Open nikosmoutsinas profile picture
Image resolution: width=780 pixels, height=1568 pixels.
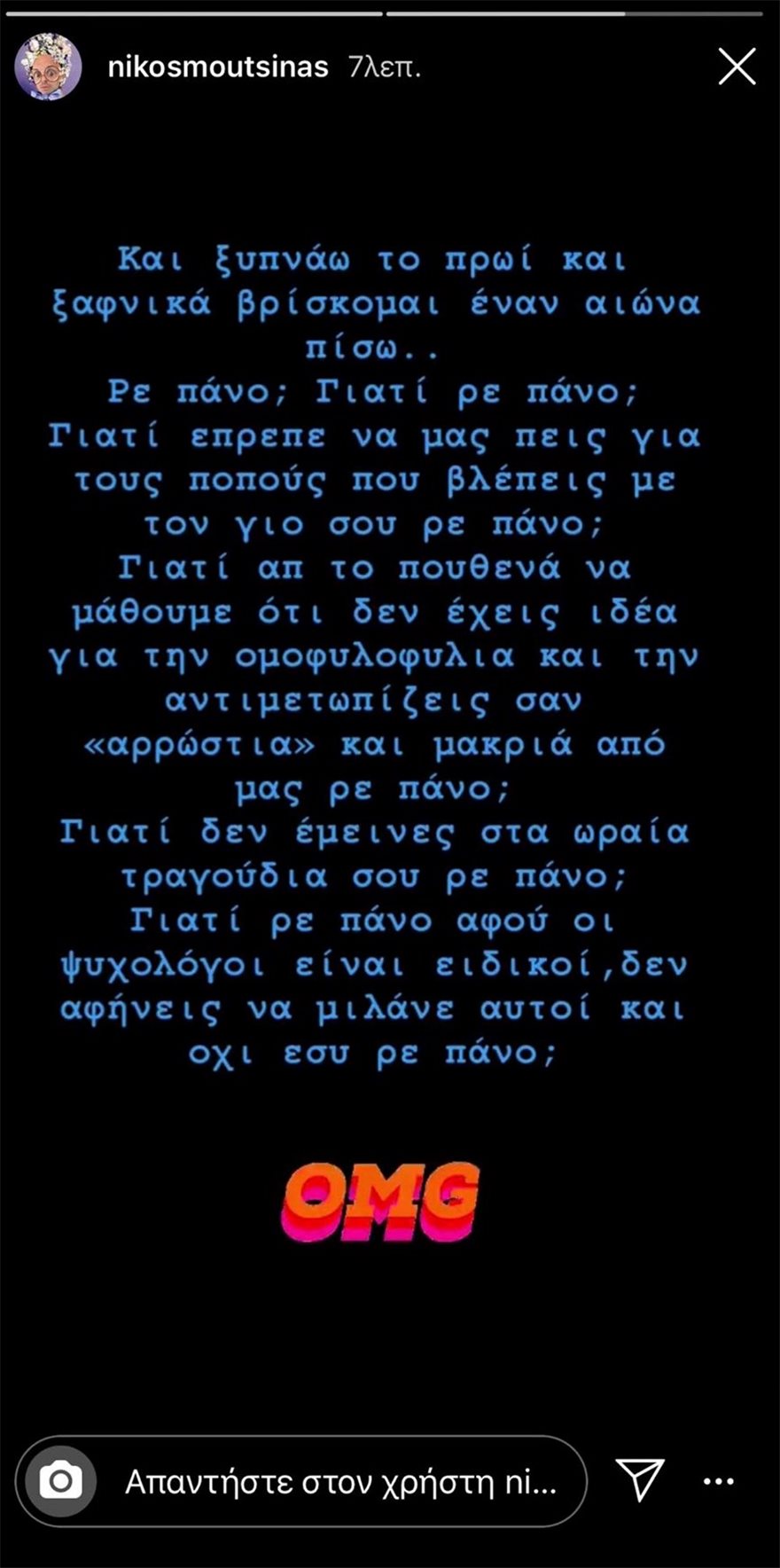point(49,67)
